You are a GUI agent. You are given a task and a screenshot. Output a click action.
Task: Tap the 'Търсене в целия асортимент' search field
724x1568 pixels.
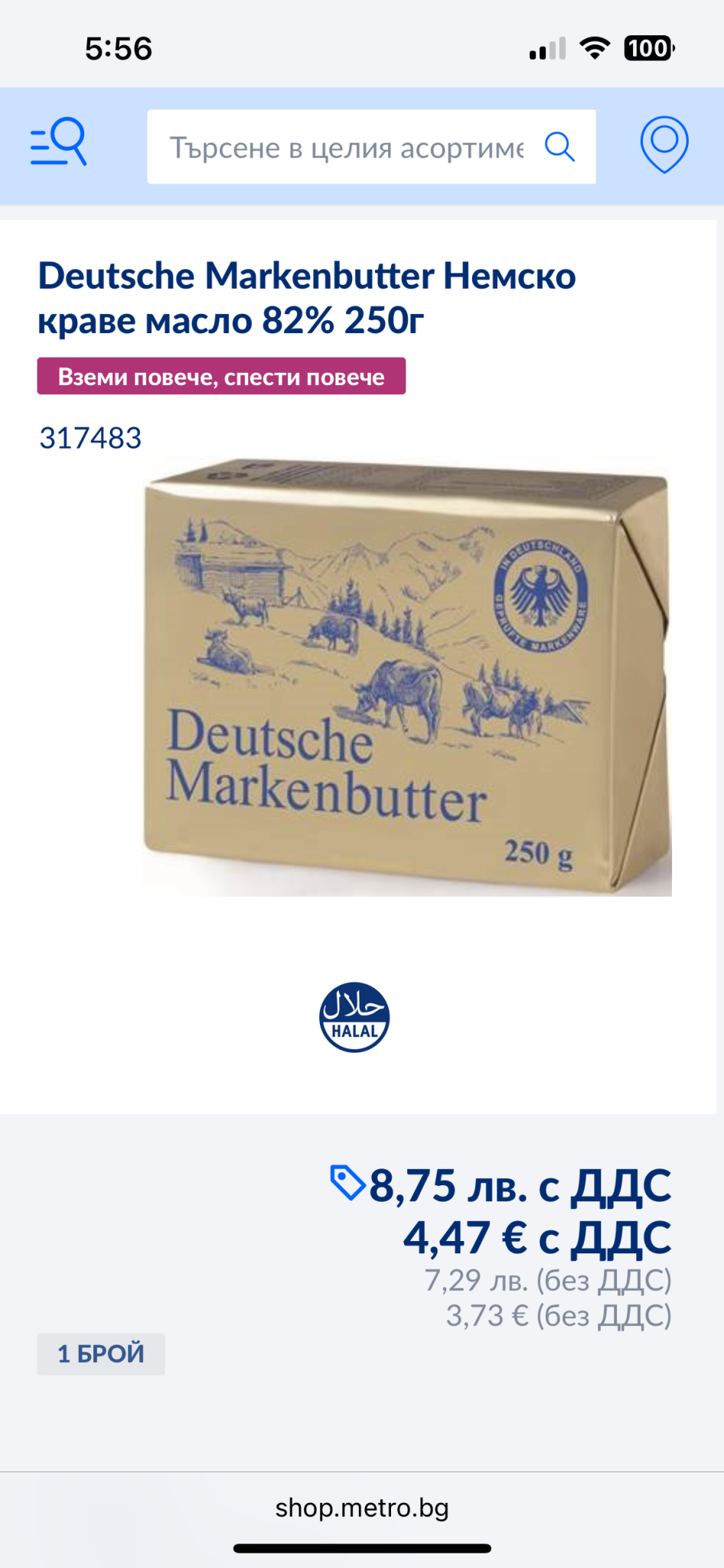(x=346, y=147)
